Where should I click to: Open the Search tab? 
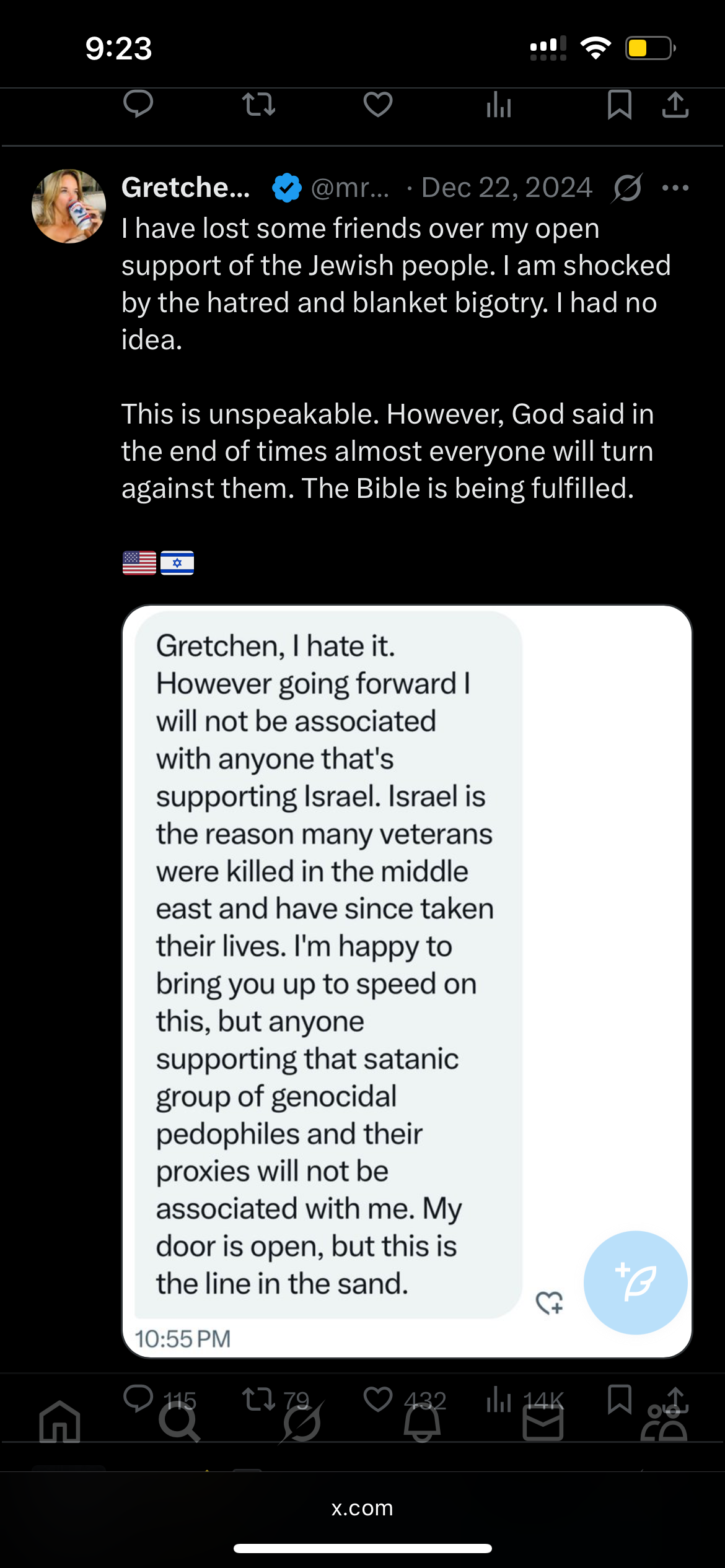point(180,1422)
